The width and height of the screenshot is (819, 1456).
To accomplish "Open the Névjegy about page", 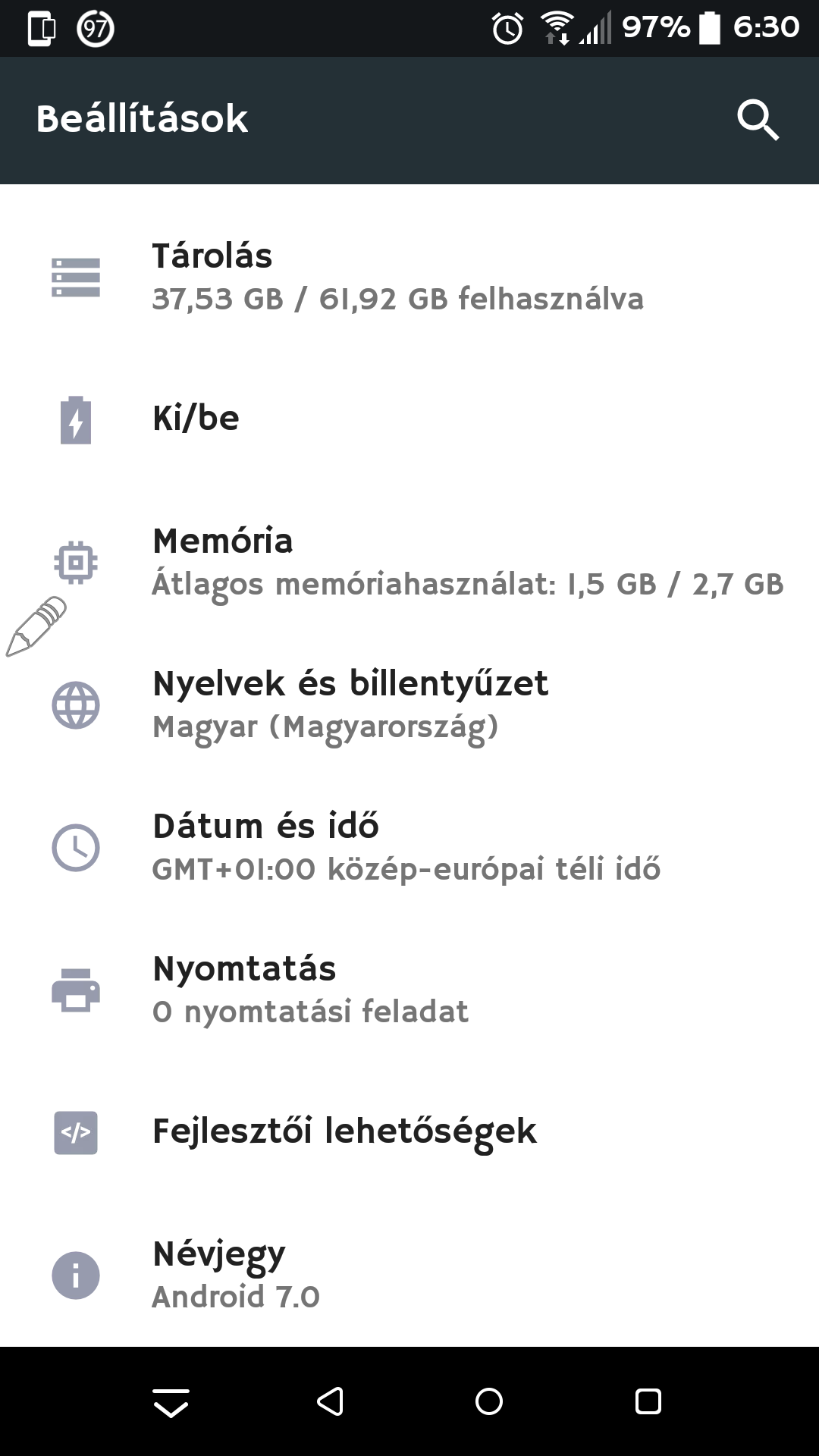I will [409, 1275].
